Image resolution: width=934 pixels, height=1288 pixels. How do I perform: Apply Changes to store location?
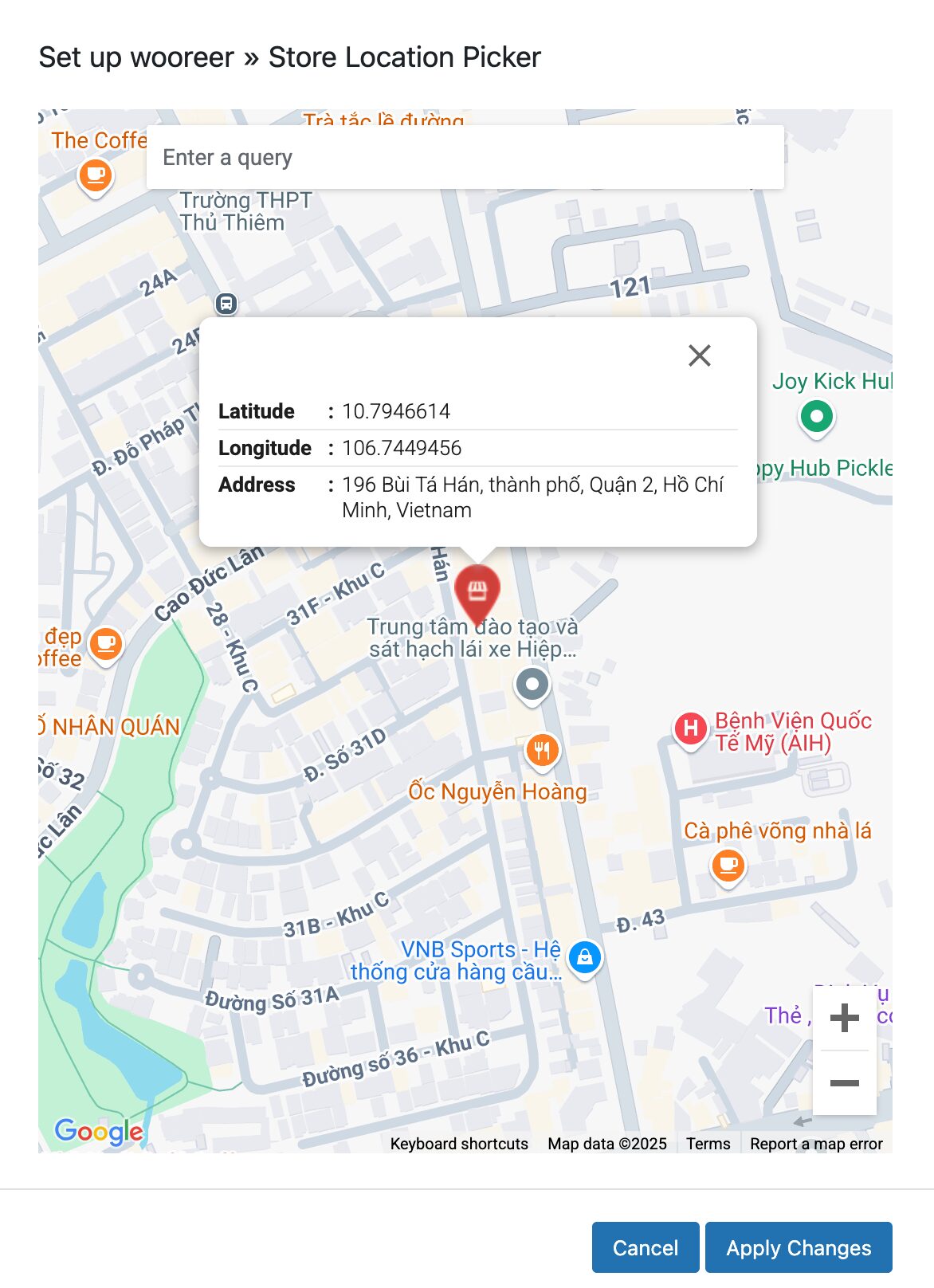tap(798, 1247)
